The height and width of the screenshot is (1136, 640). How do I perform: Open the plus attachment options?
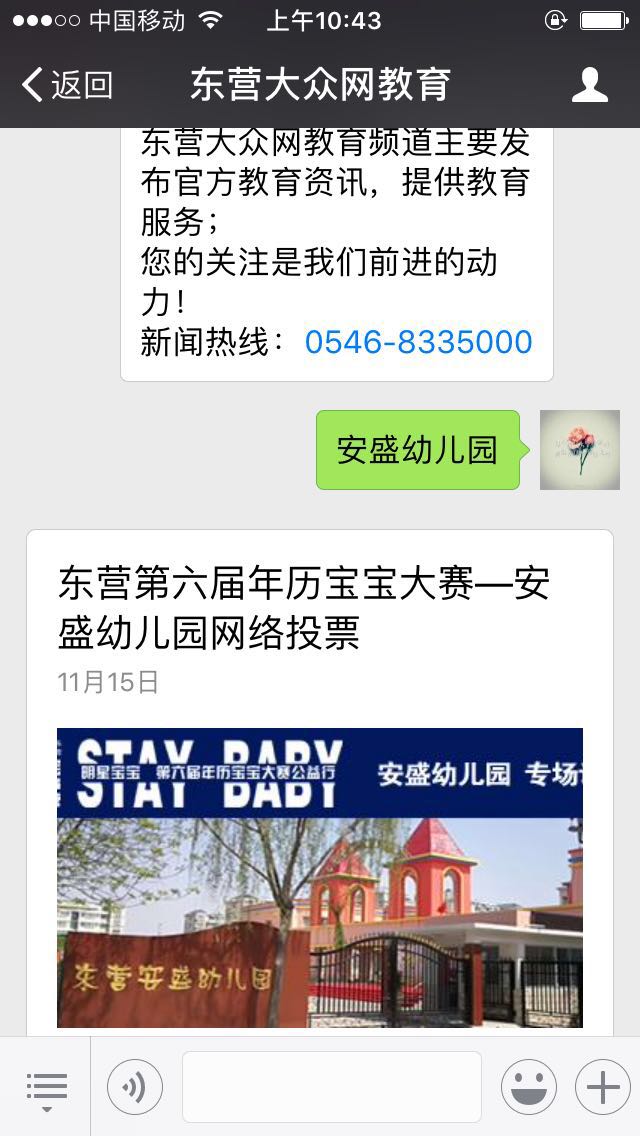point(602,1087)
